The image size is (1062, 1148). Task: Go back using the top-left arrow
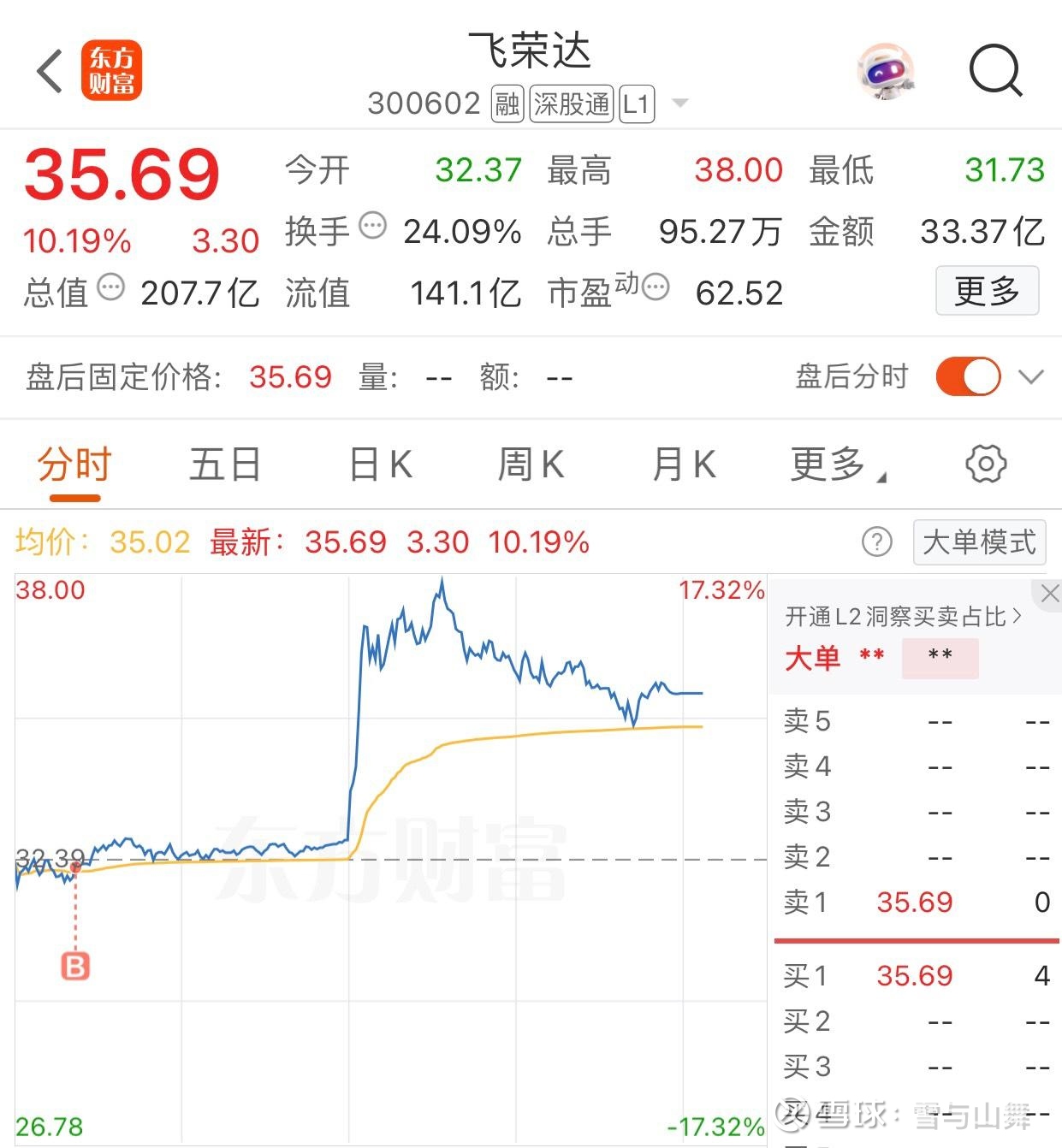click(x=50, y=70)
